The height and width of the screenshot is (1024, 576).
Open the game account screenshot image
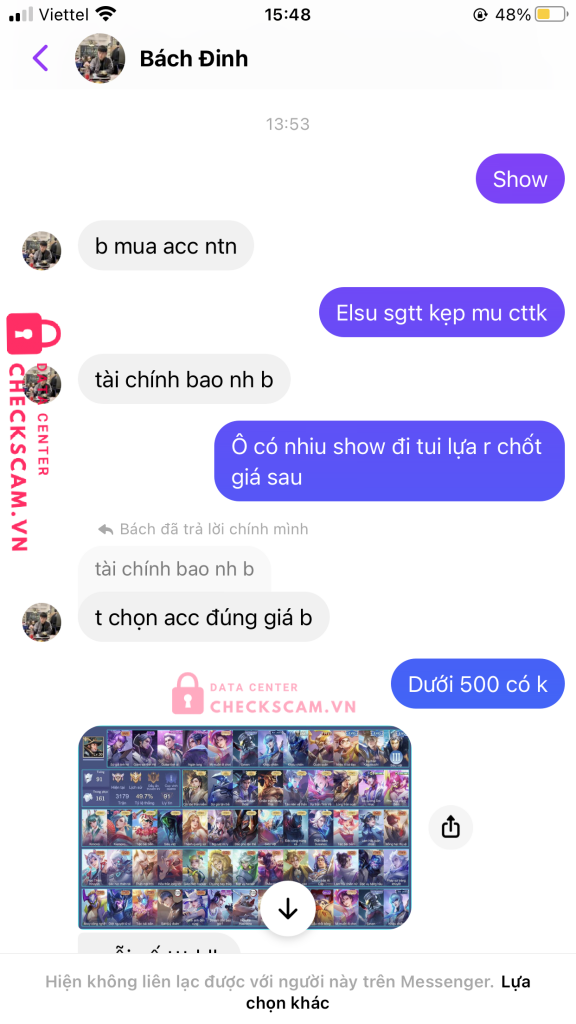pyautogui.click(x=245, y=827)
